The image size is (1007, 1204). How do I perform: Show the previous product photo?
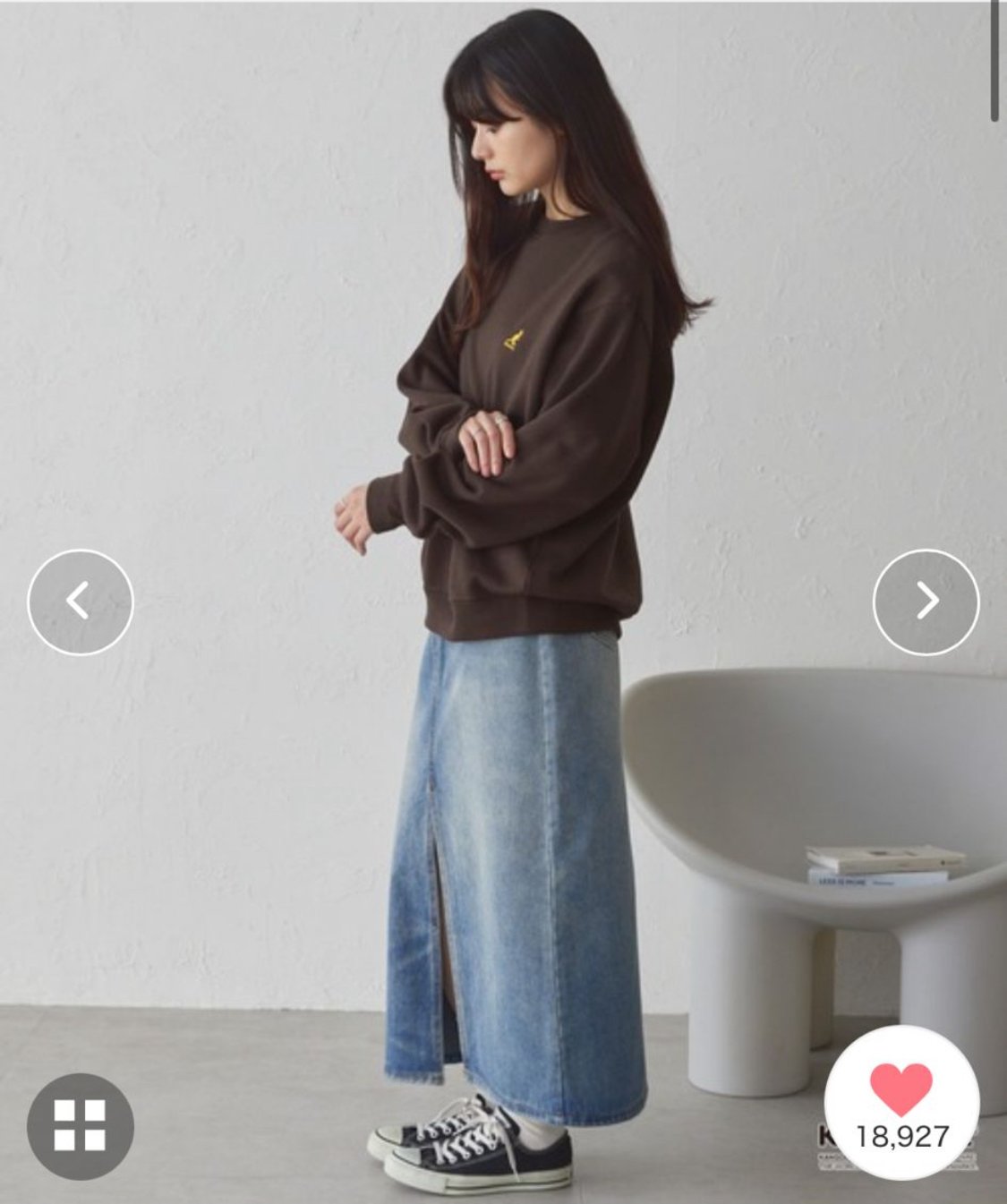pos(81,601)
